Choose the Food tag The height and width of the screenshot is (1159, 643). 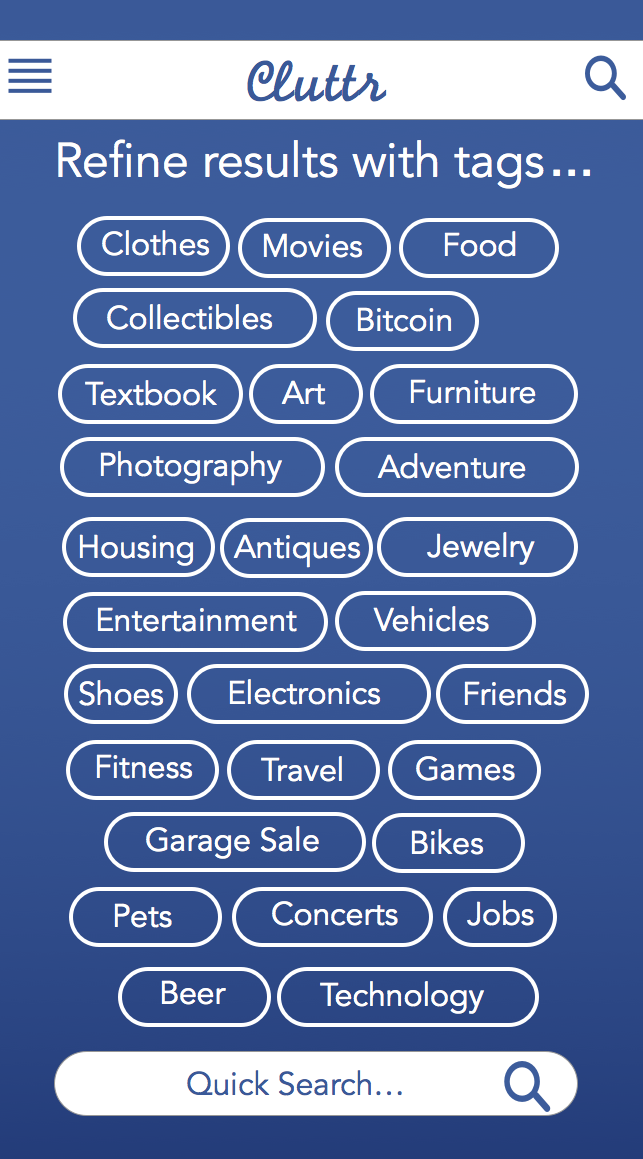[x=479, y=247]
